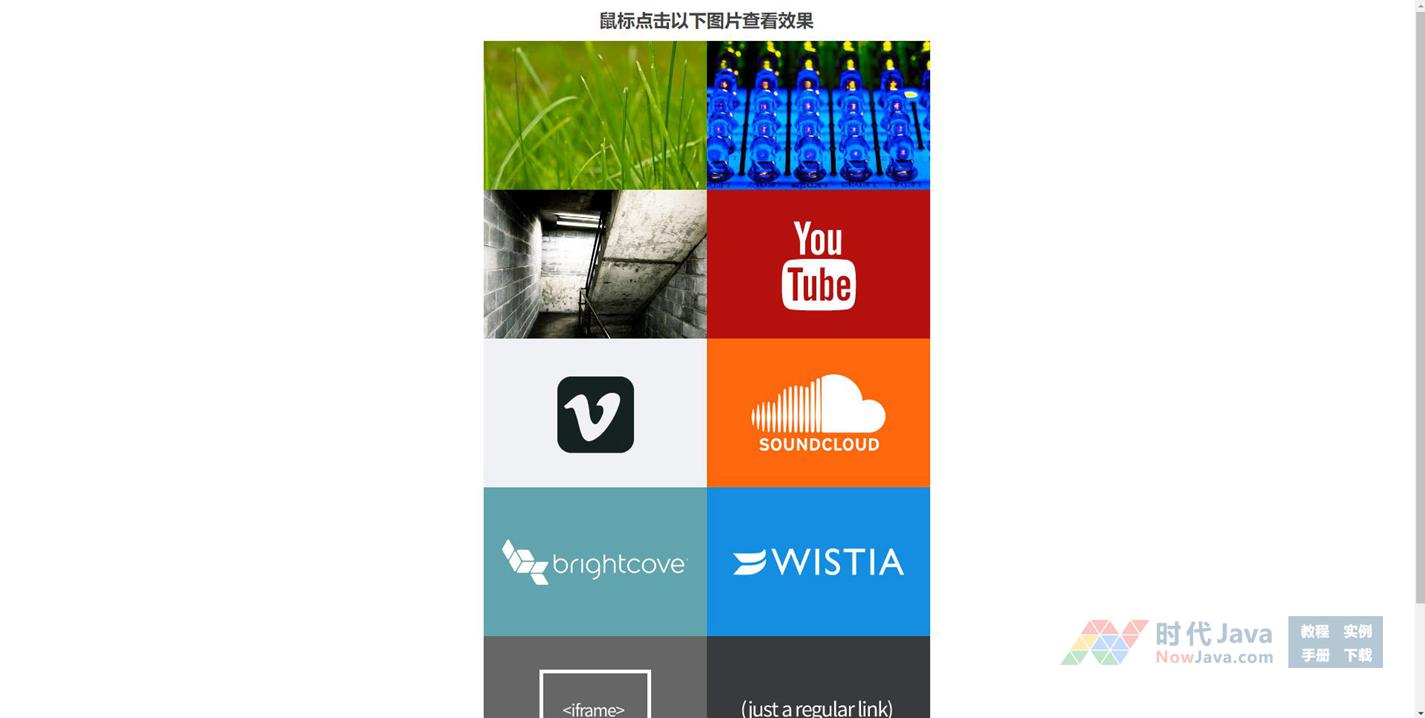Open the Vimeo video tile
Image resolution: width=1425 pixels, height=718 pixels.
[x=595, y=413]
